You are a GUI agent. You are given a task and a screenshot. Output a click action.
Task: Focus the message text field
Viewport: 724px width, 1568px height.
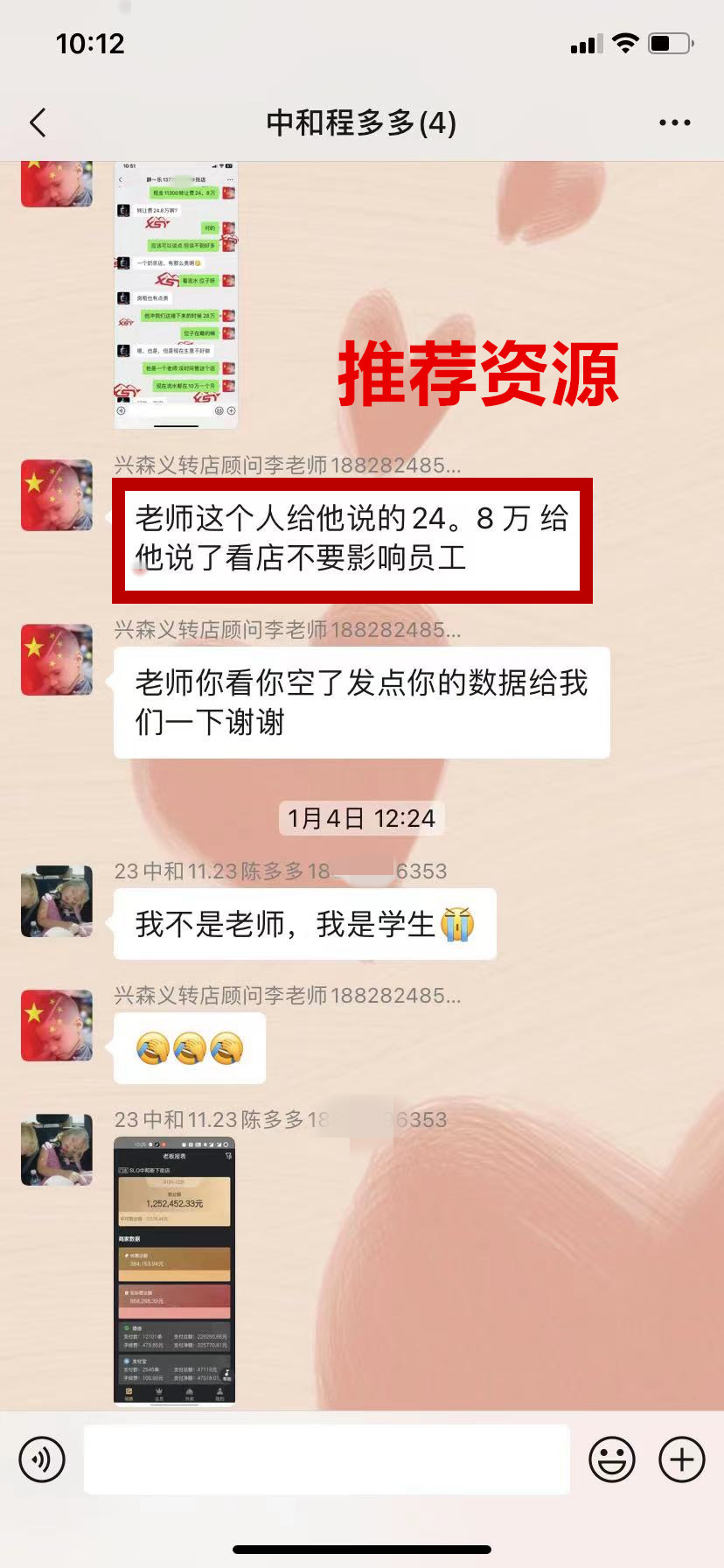click(326, 1459)
